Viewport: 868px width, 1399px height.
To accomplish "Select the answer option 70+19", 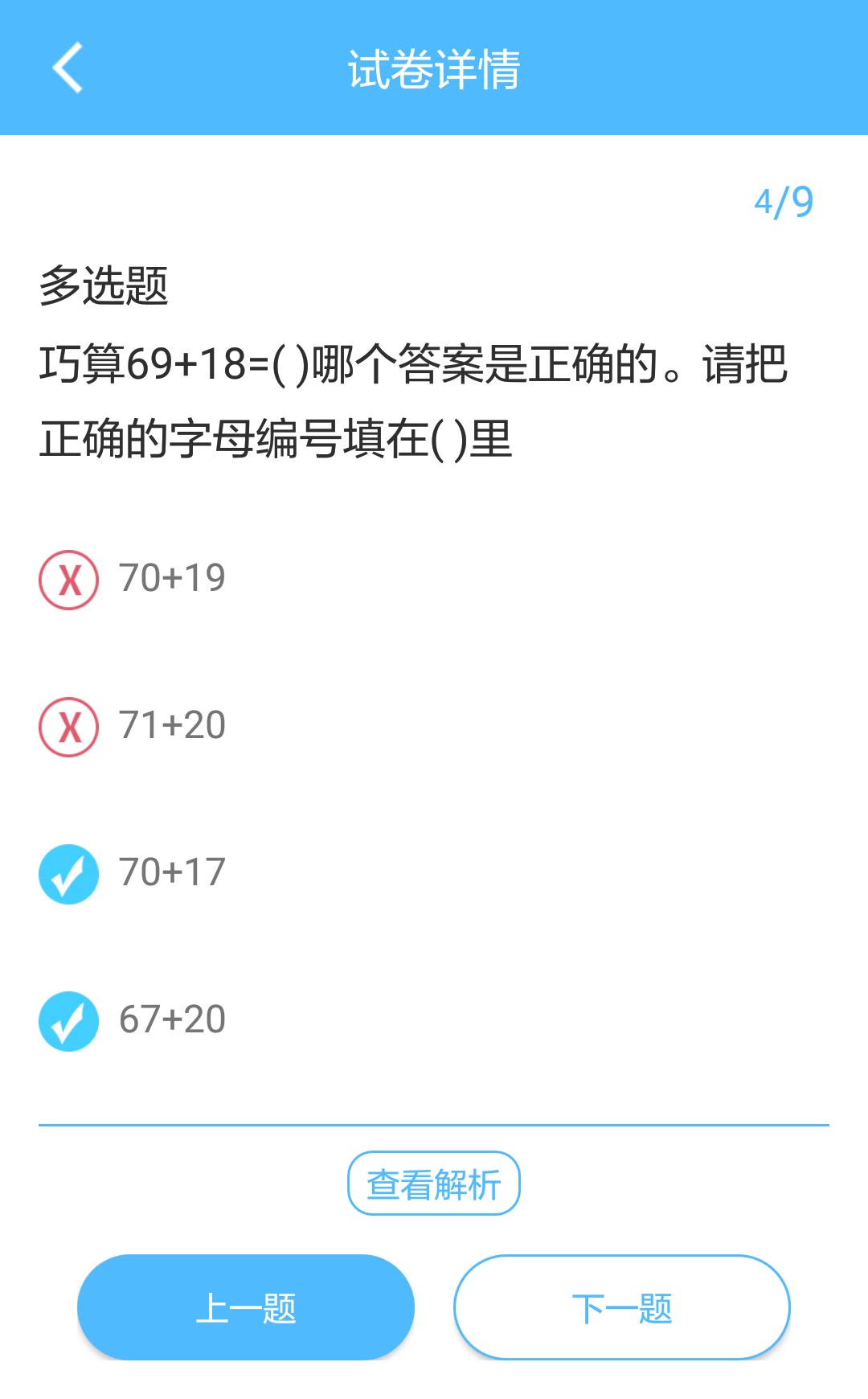I will (170, 576).
